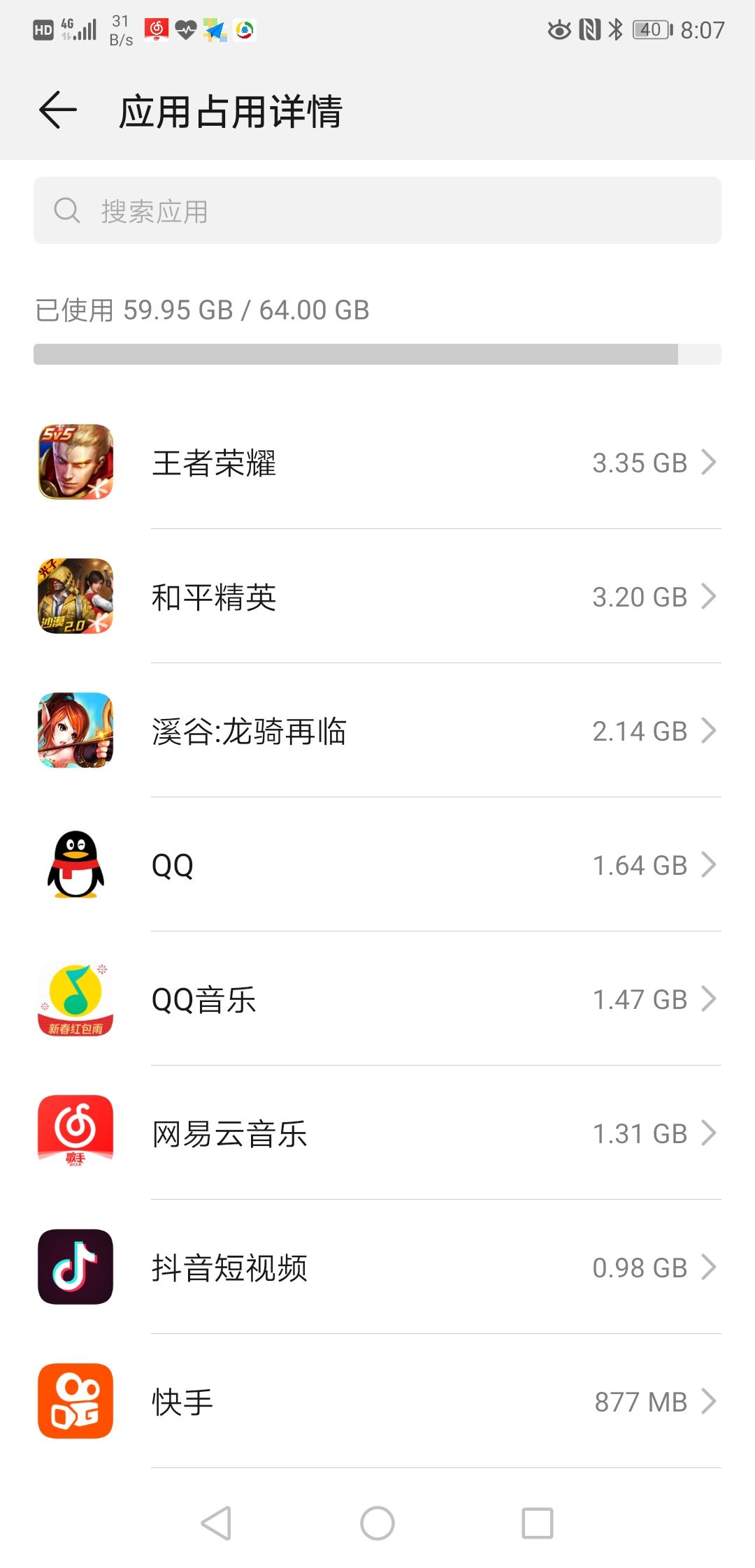Open storage details for 和平精英
This screenshot has width=755, height=1568.
coord(377,597)
